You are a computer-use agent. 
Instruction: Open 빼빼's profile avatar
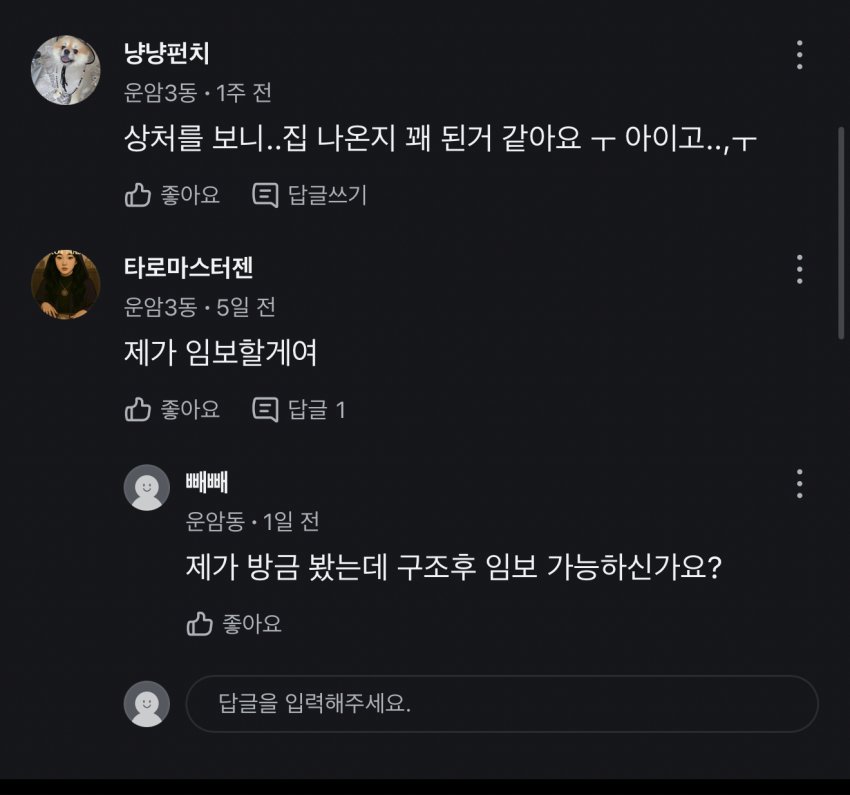[147, 487]
